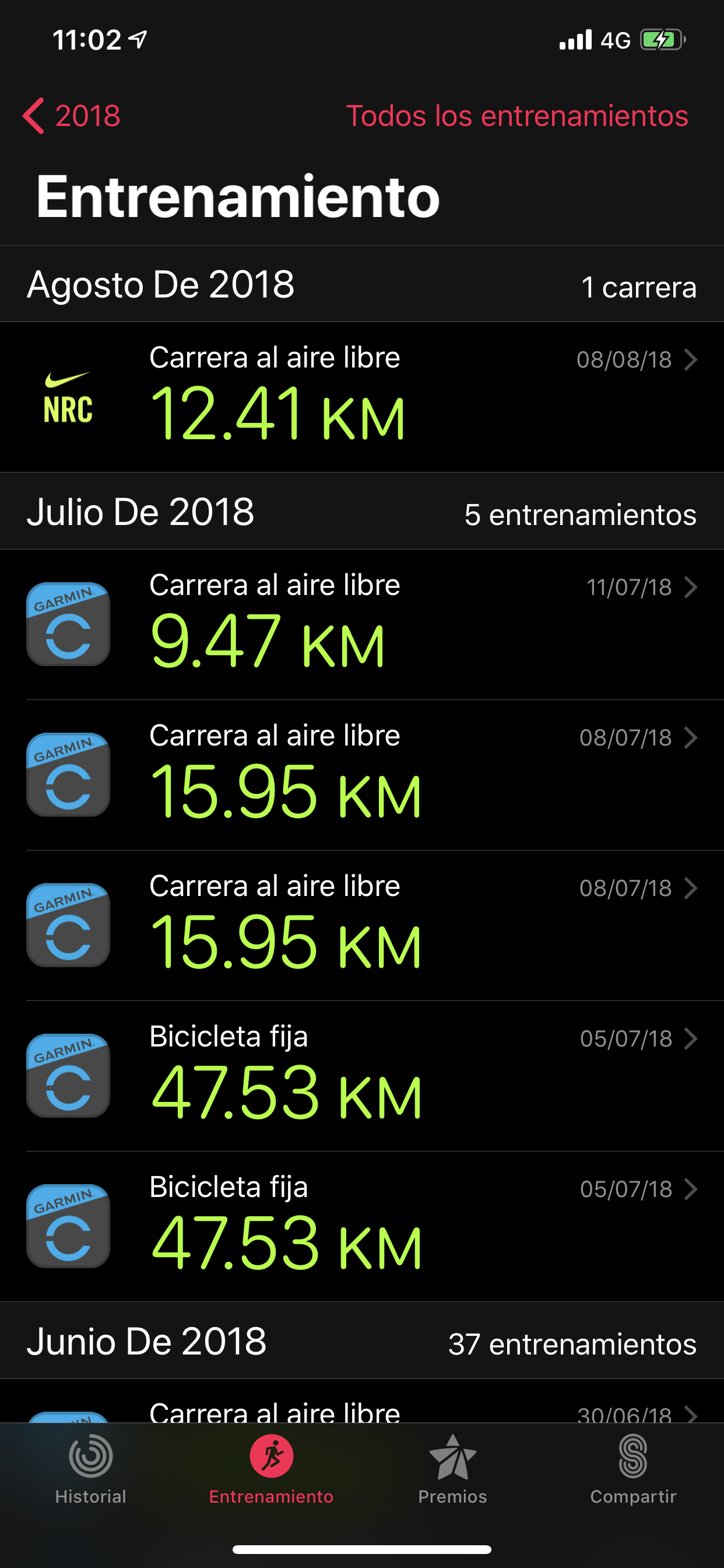Image resolution: width=724 pixels, height=1568 pixels.
Task: Open the Todos los entrenamientos filter
Action: (516, 116)
